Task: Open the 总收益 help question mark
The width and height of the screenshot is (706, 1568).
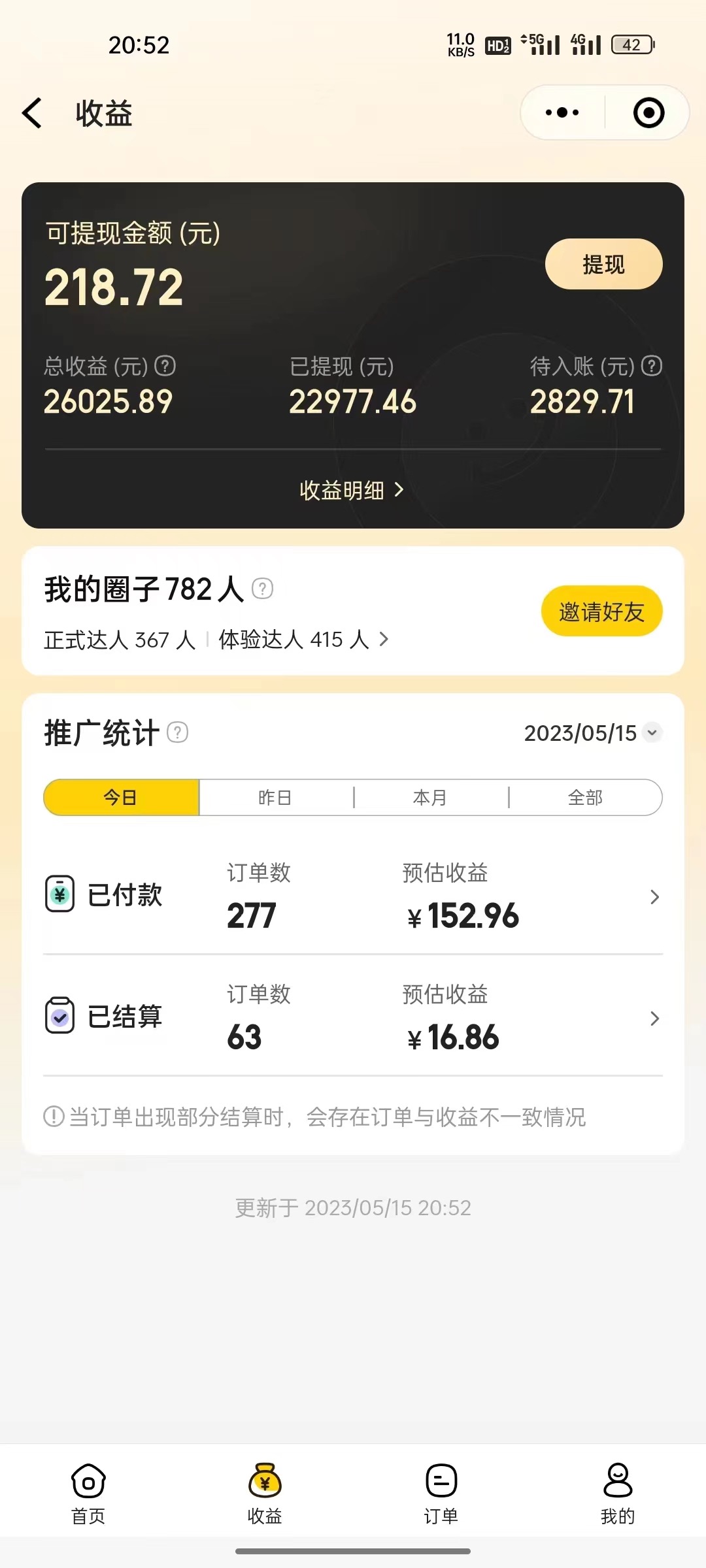Action: (165, 367)
